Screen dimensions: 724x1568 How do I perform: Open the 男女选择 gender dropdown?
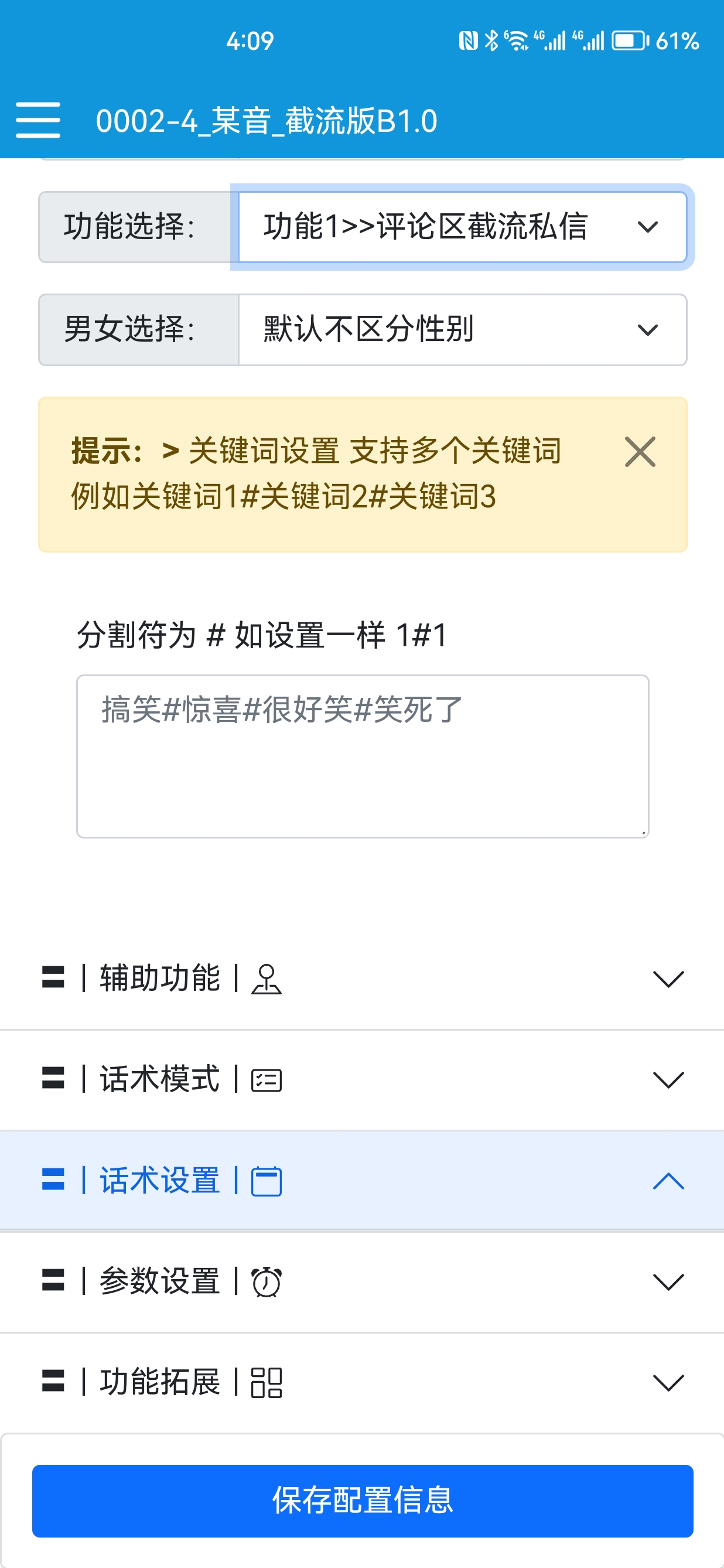pos(462,329)
